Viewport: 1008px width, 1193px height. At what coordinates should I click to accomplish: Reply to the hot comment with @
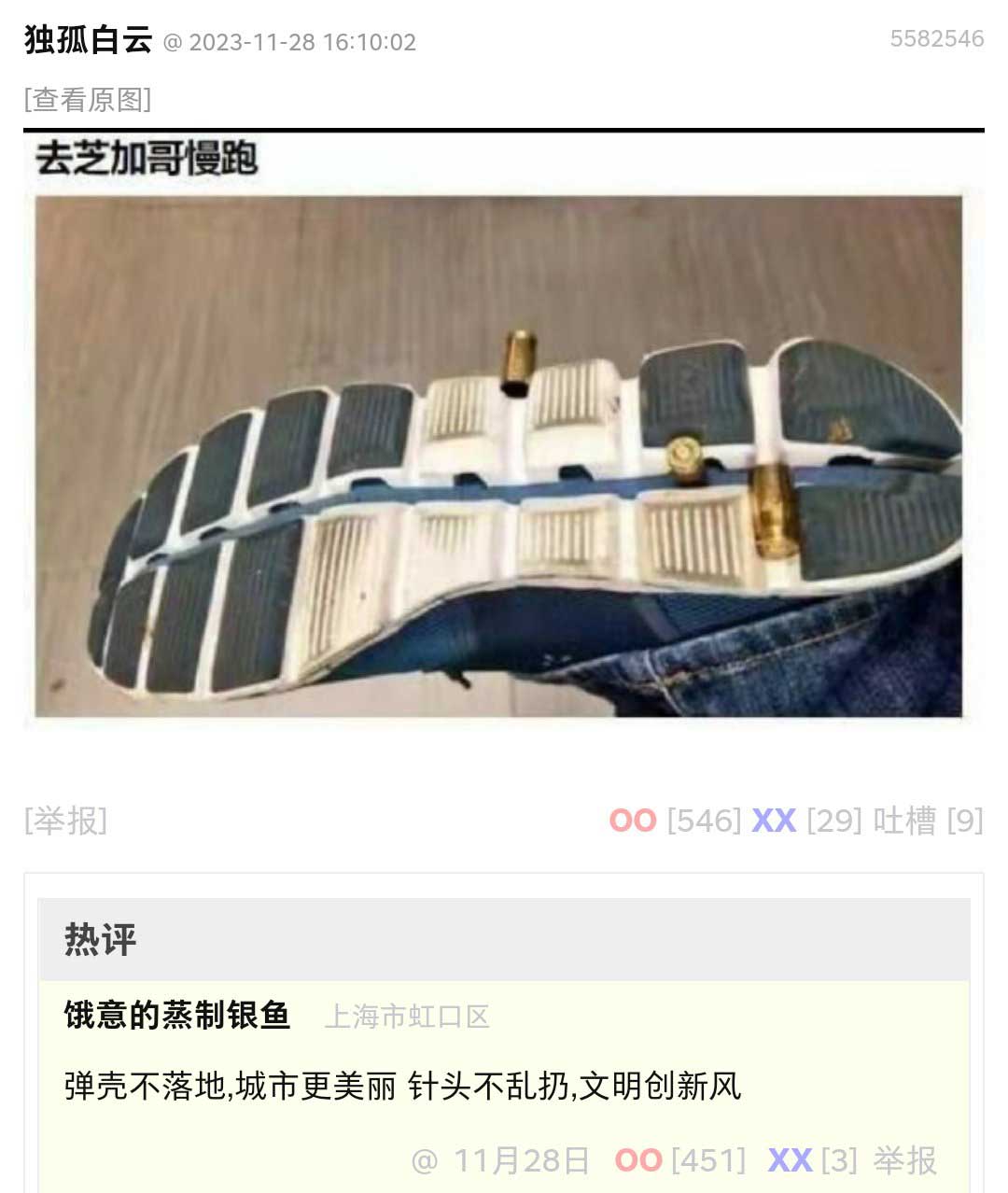tap(425, 1161)
